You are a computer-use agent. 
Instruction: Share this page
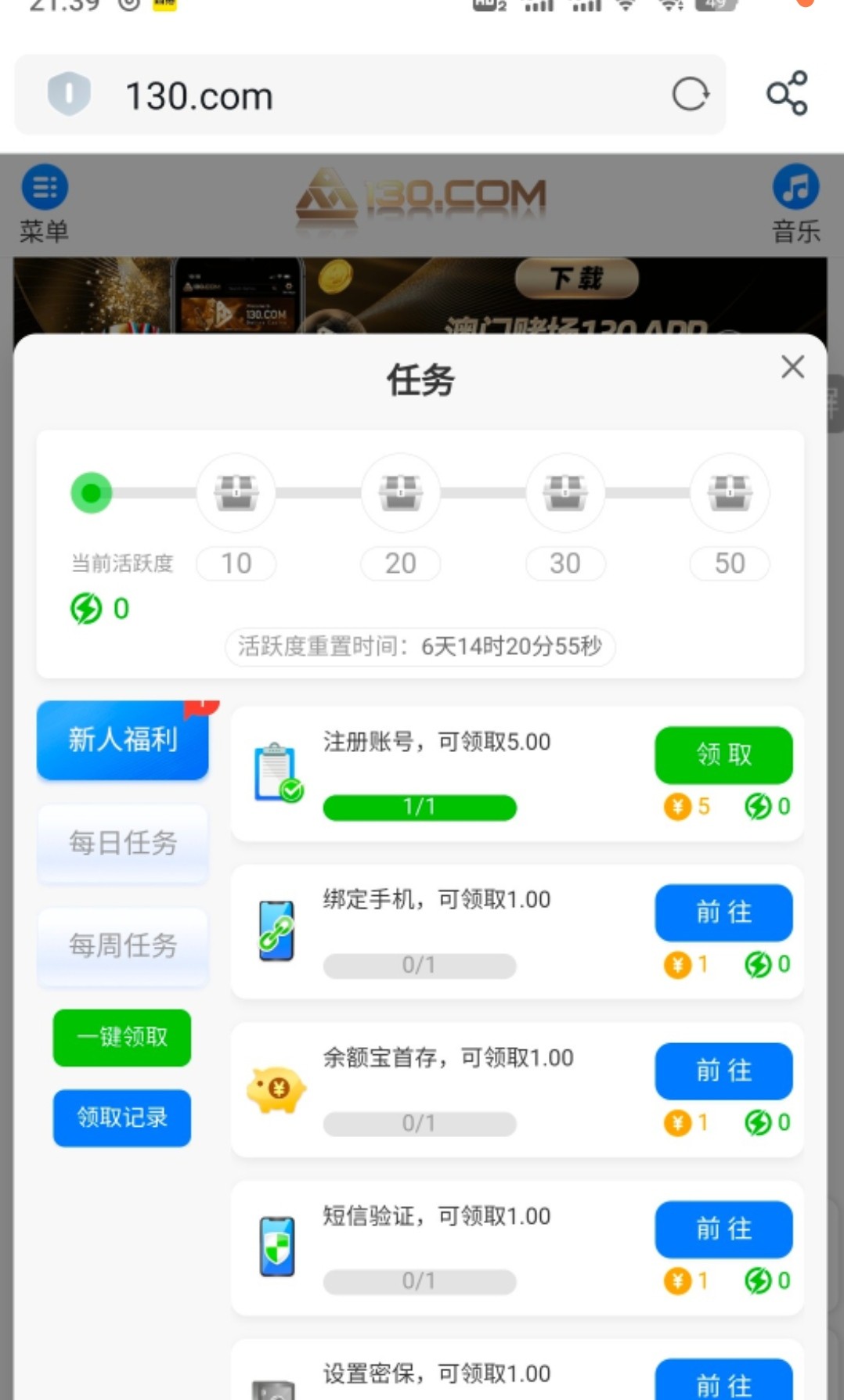pos(787,94)
